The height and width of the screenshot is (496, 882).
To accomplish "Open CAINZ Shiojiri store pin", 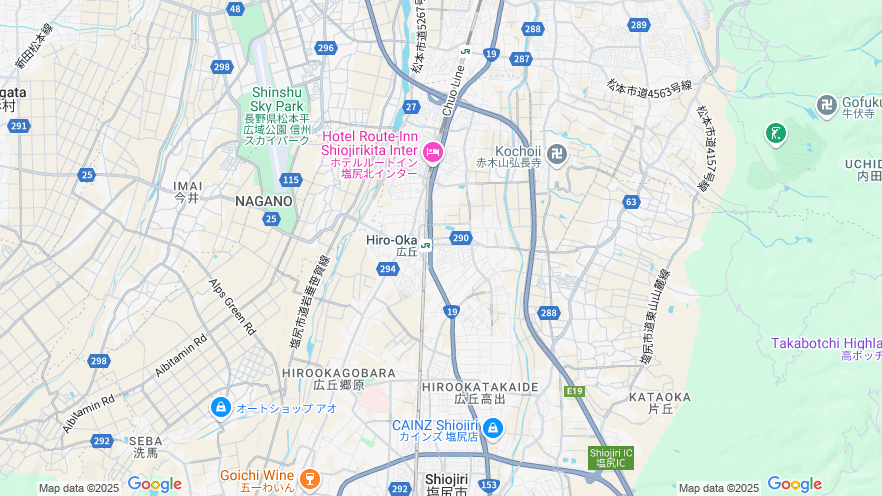I will 492,429.
